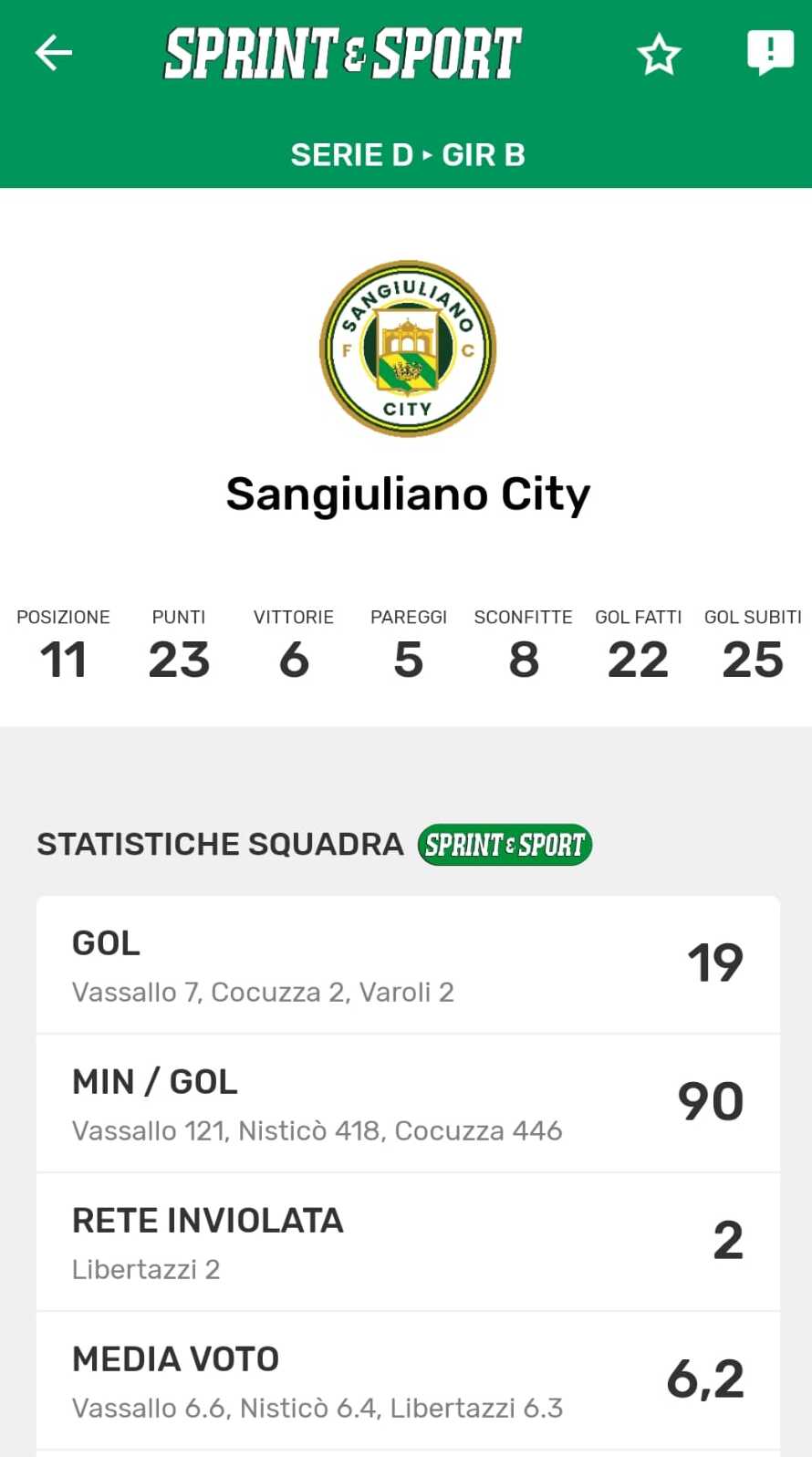The width and height of the screenshot is (812, 1457).
Task: Open the report issue icon
Action: (x=770, y=53)
